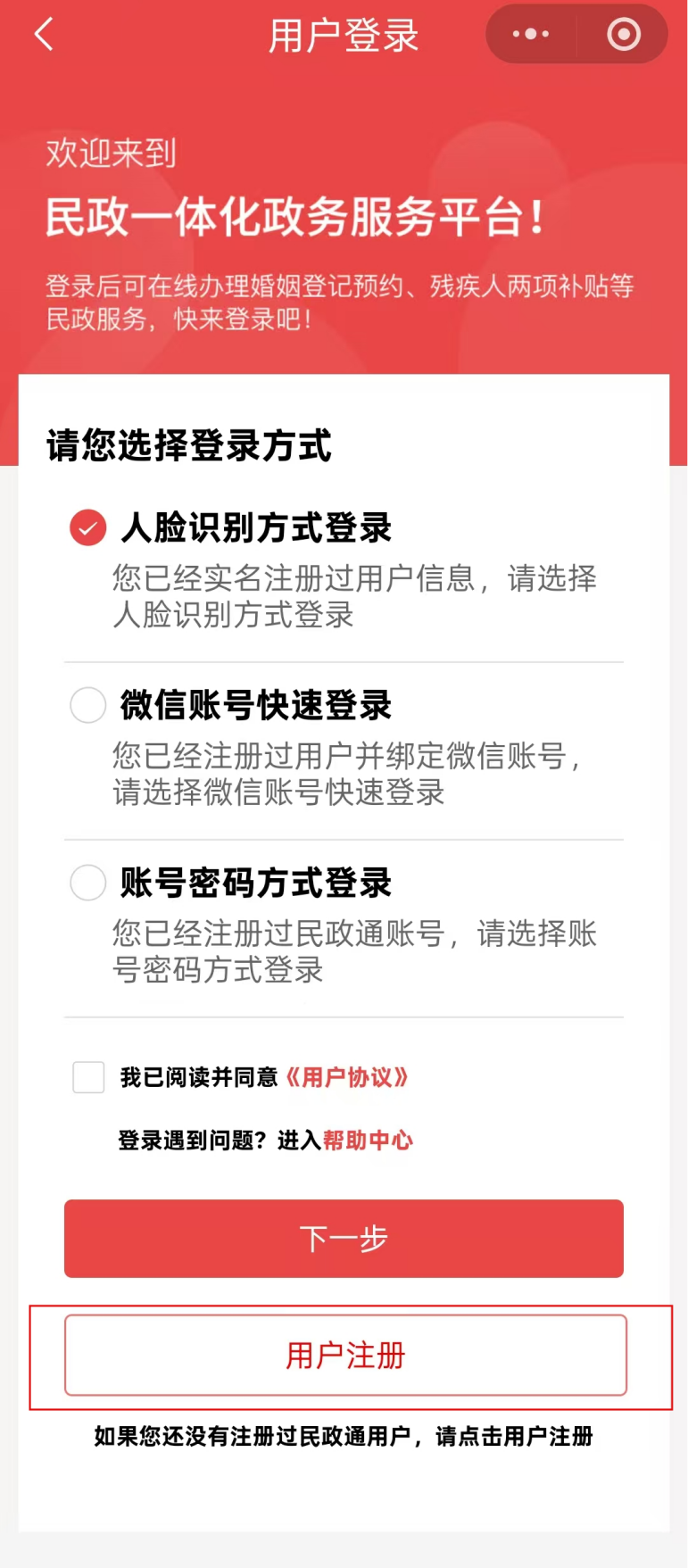Screen dimensions: 688x1568
Task: Click the 用户注册 registration button
Action: pos(344,1356)
